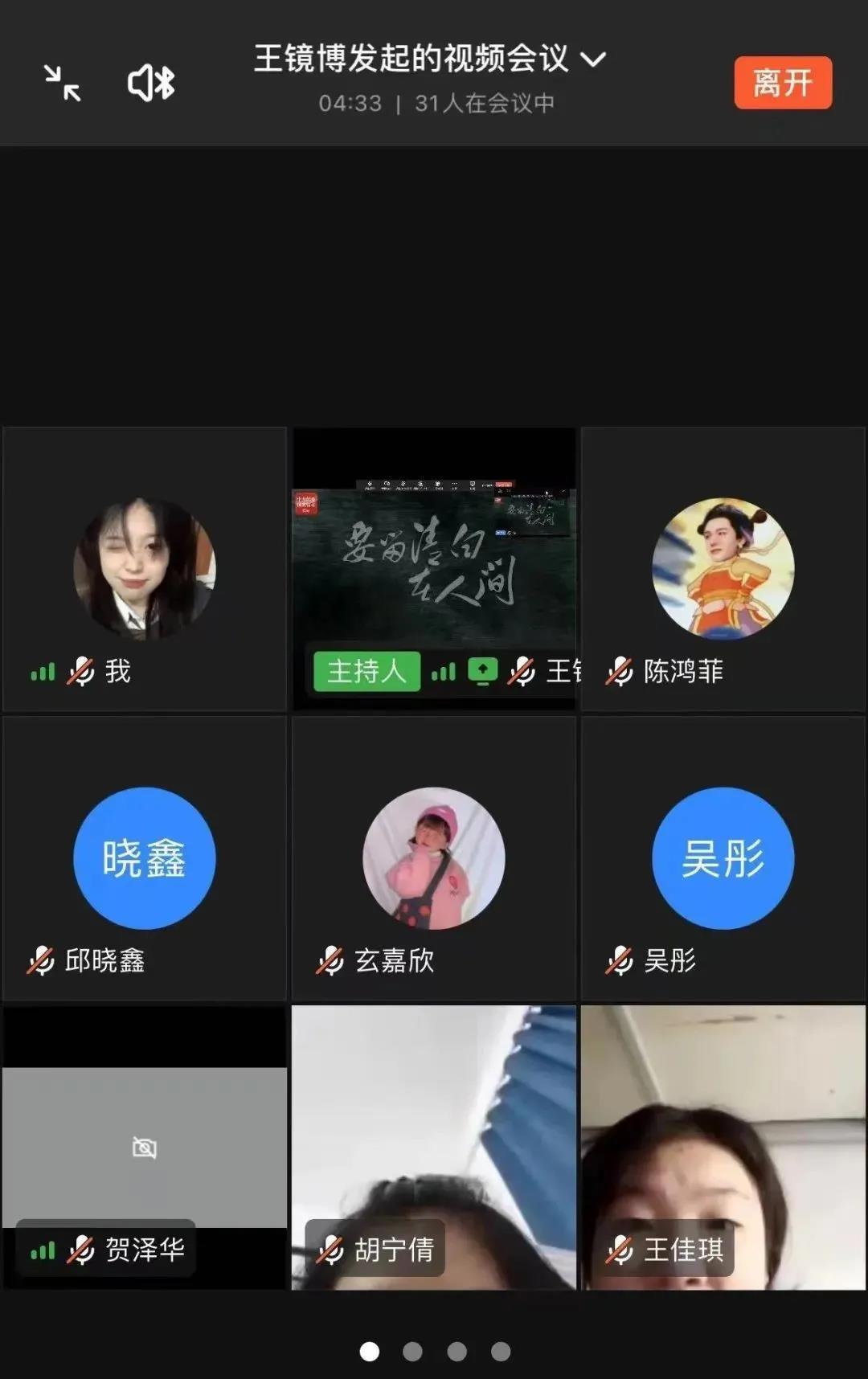Switch the Bluetooth audio output
The image size is (868, 1379).
[151, 83]
